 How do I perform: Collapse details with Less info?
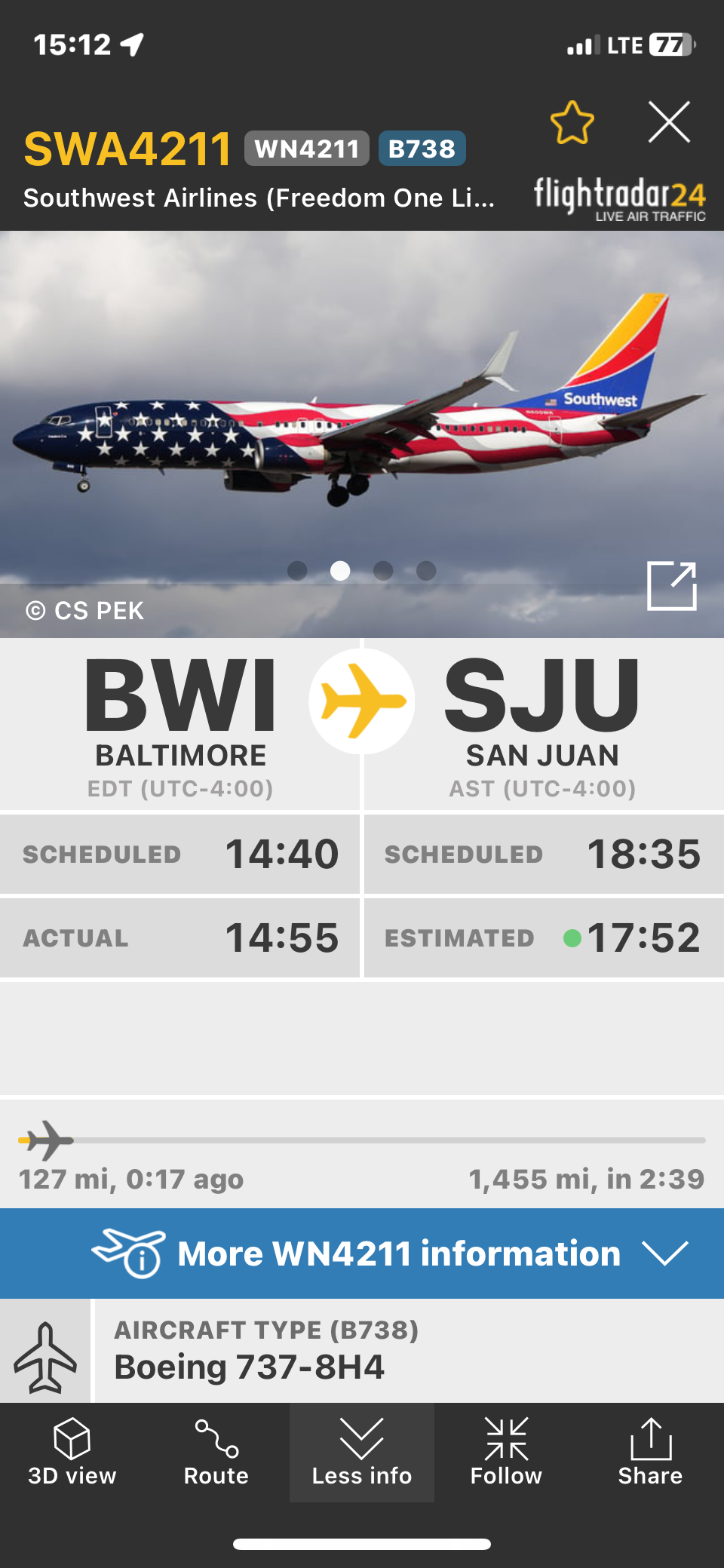[x=362, y=1452]
